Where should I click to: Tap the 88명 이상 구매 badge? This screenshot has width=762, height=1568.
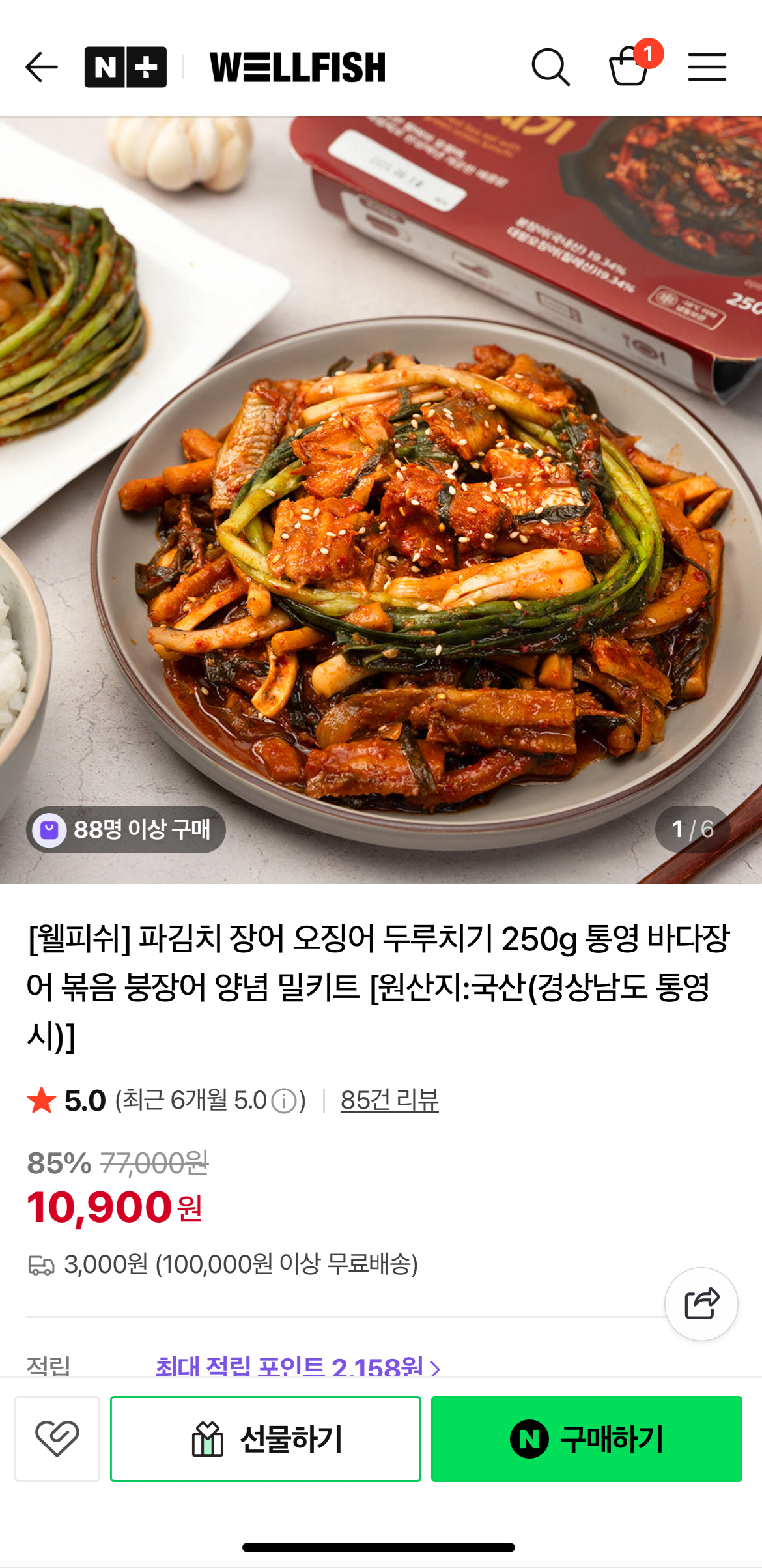[x=128, y=830]
